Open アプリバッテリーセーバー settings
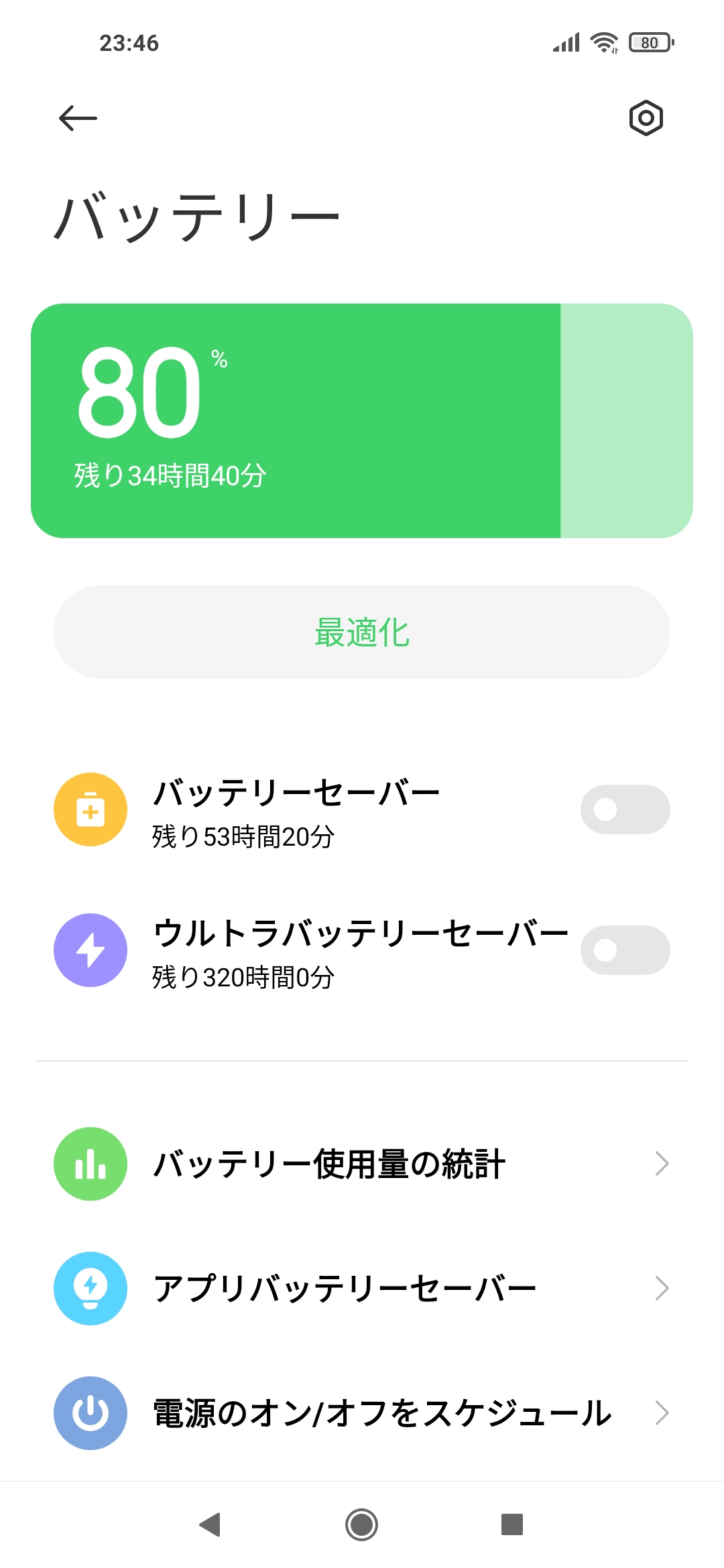This screenshot has width=724, height=1568. pos(362,1288)
